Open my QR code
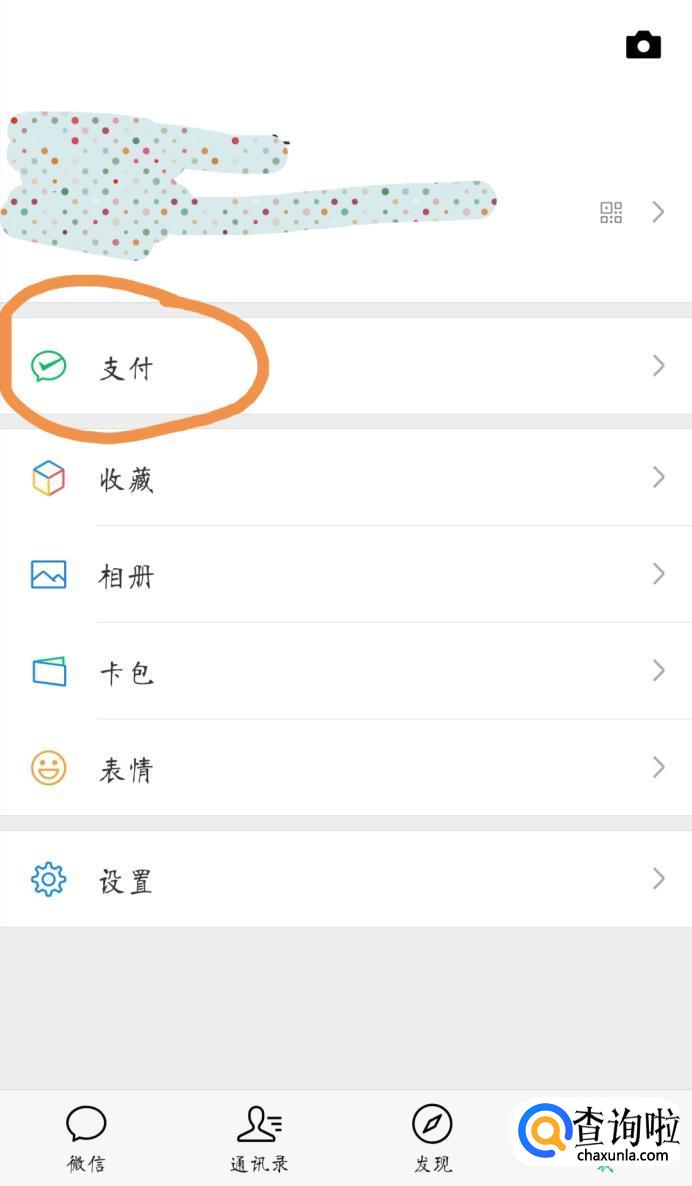The height and width of the screenshot is (1186, 692). tap(611, 212)
